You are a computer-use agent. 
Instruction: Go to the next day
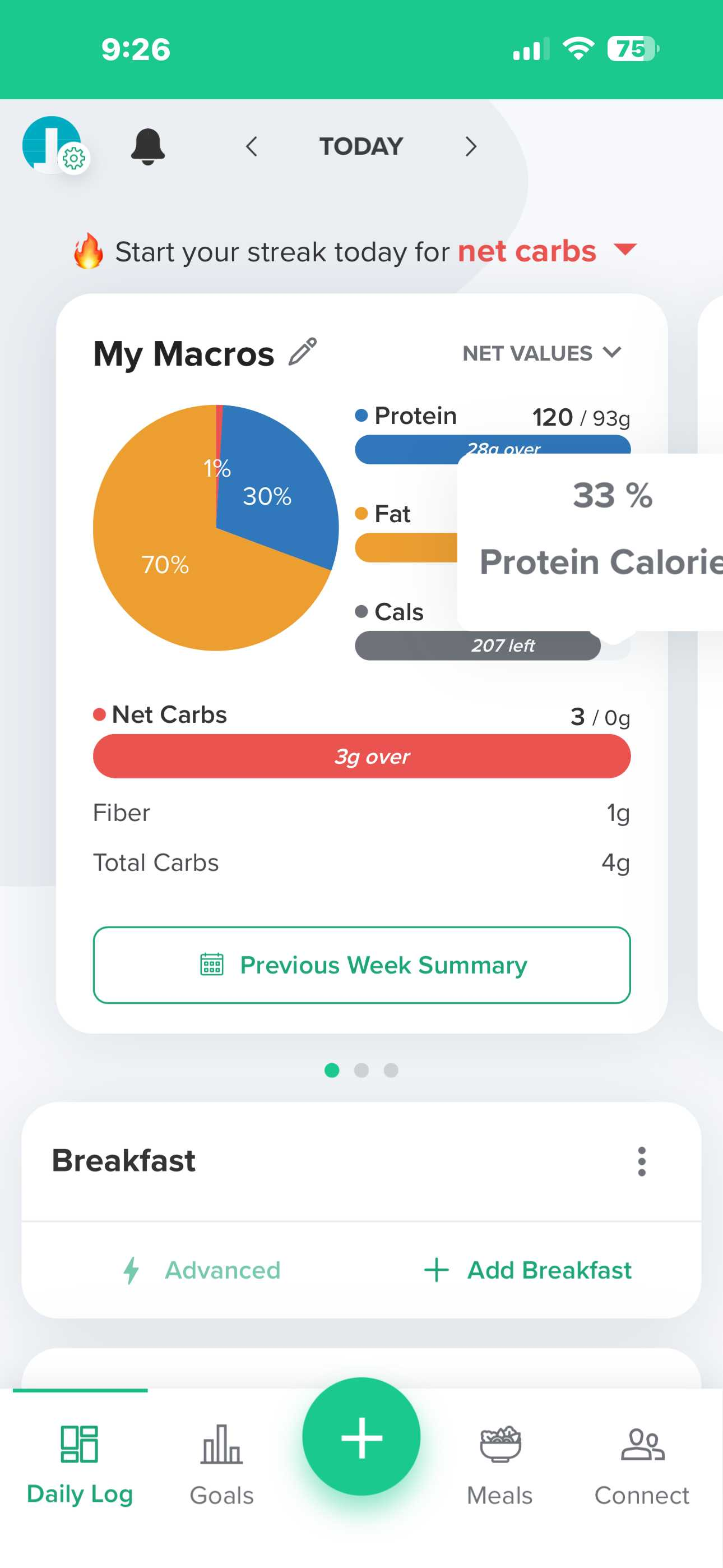pyautogui.click(x=470, y=146)
